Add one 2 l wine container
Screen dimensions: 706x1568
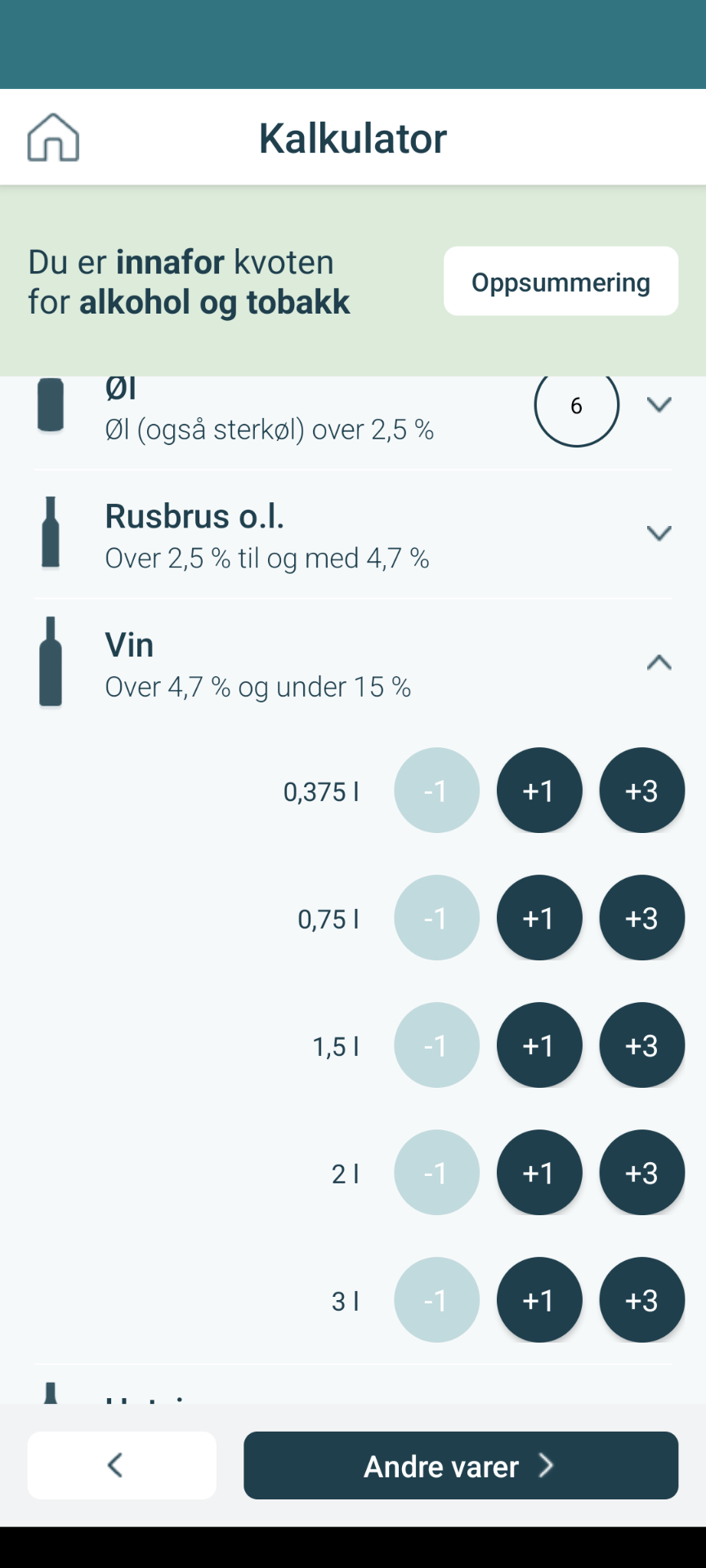coord(539,1173)
